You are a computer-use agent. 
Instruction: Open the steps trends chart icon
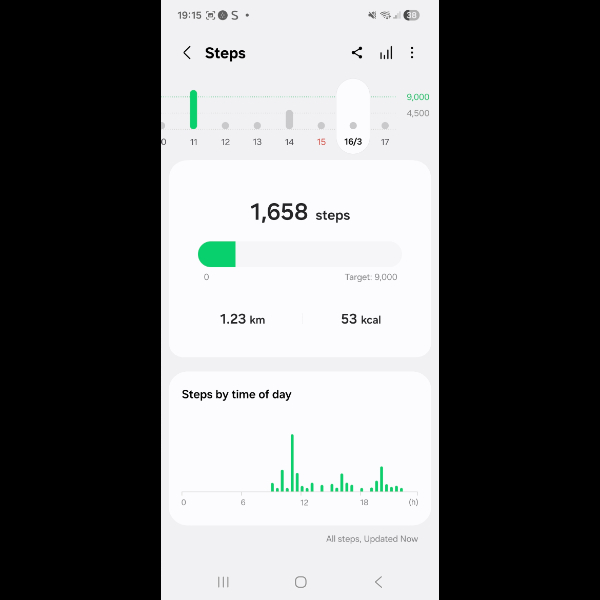386,53
